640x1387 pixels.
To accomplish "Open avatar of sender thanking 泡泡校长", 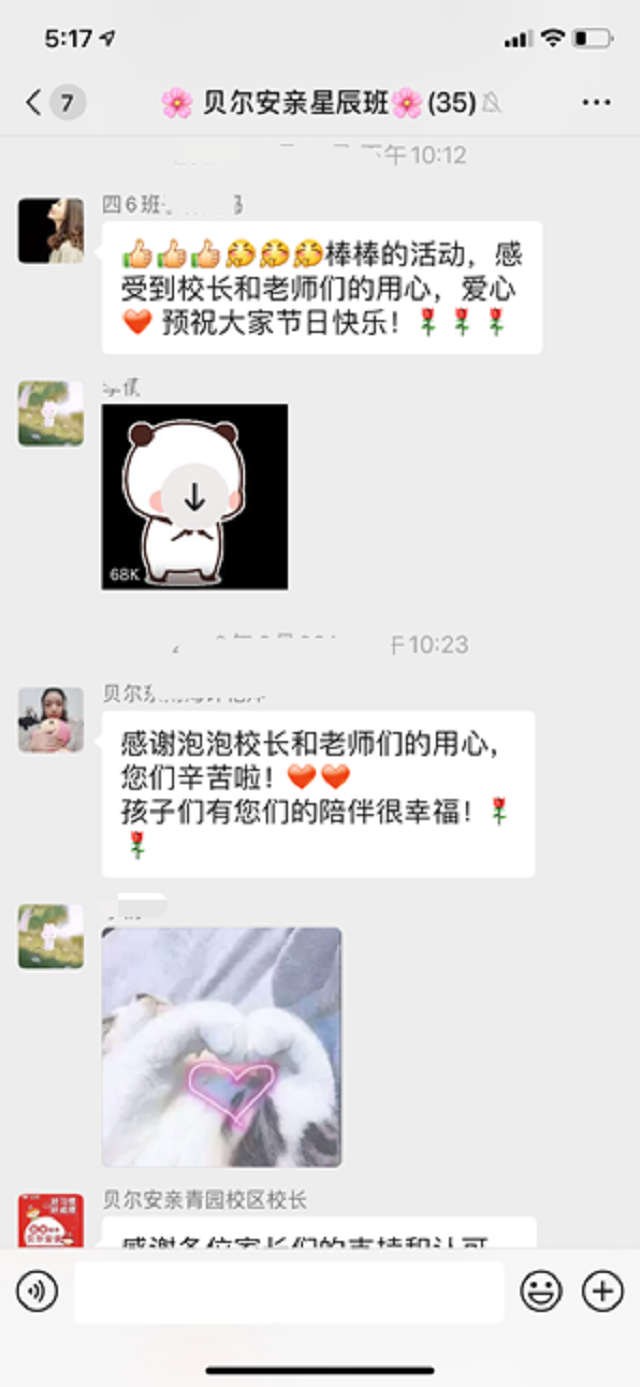I will coord(50,720).
